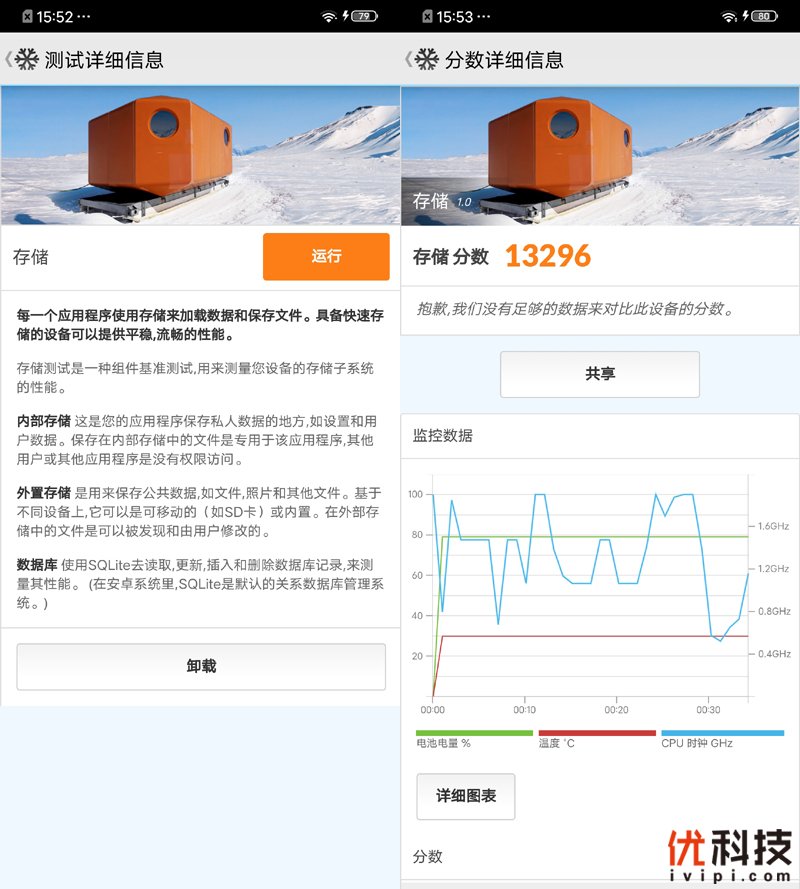Screen dimensions: 800x889
Task: Click inside the CPU performance monitoring chart
Action: pyautogui.click(x=590, y=590)
